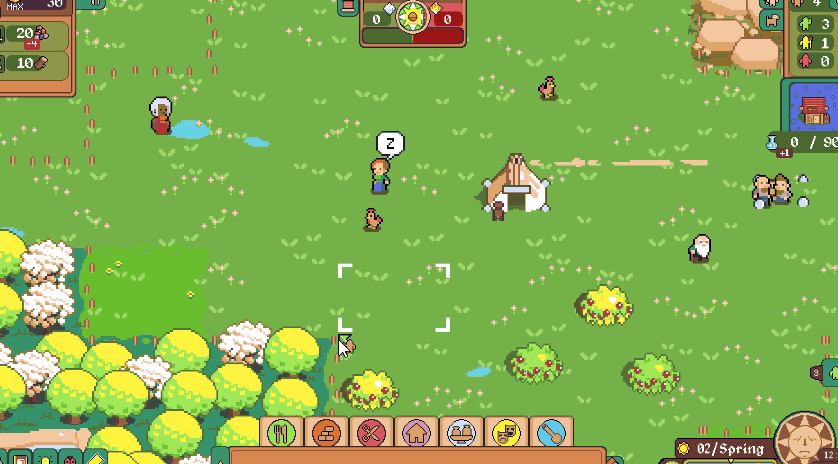Open the villagers build tab
Viewport: 838px width, 464px height.
click(x=461, y=433)
